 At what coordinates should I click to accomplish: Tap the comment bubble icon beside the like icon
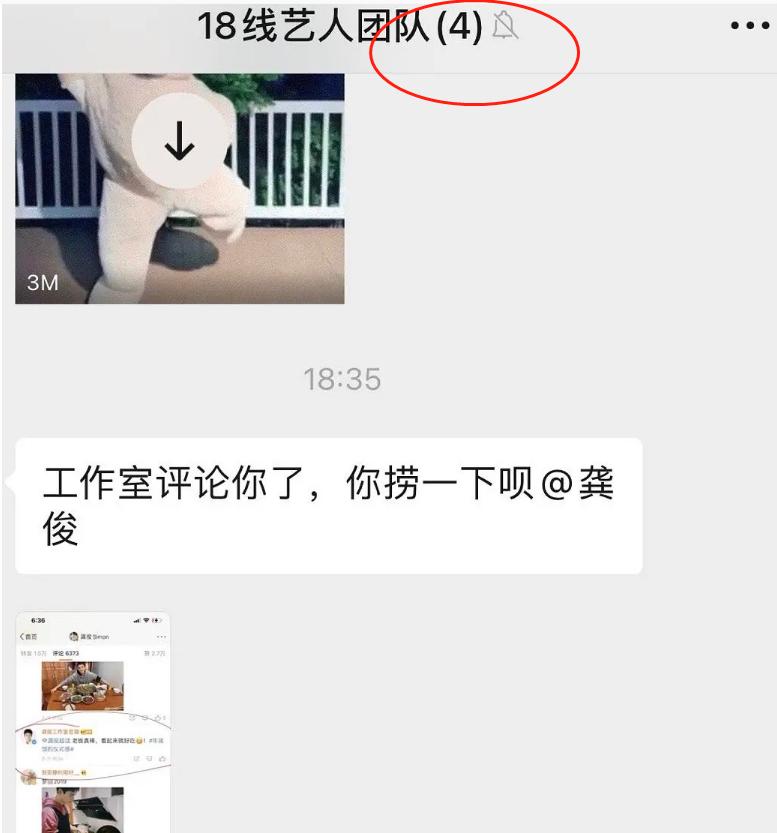[148, 758]
